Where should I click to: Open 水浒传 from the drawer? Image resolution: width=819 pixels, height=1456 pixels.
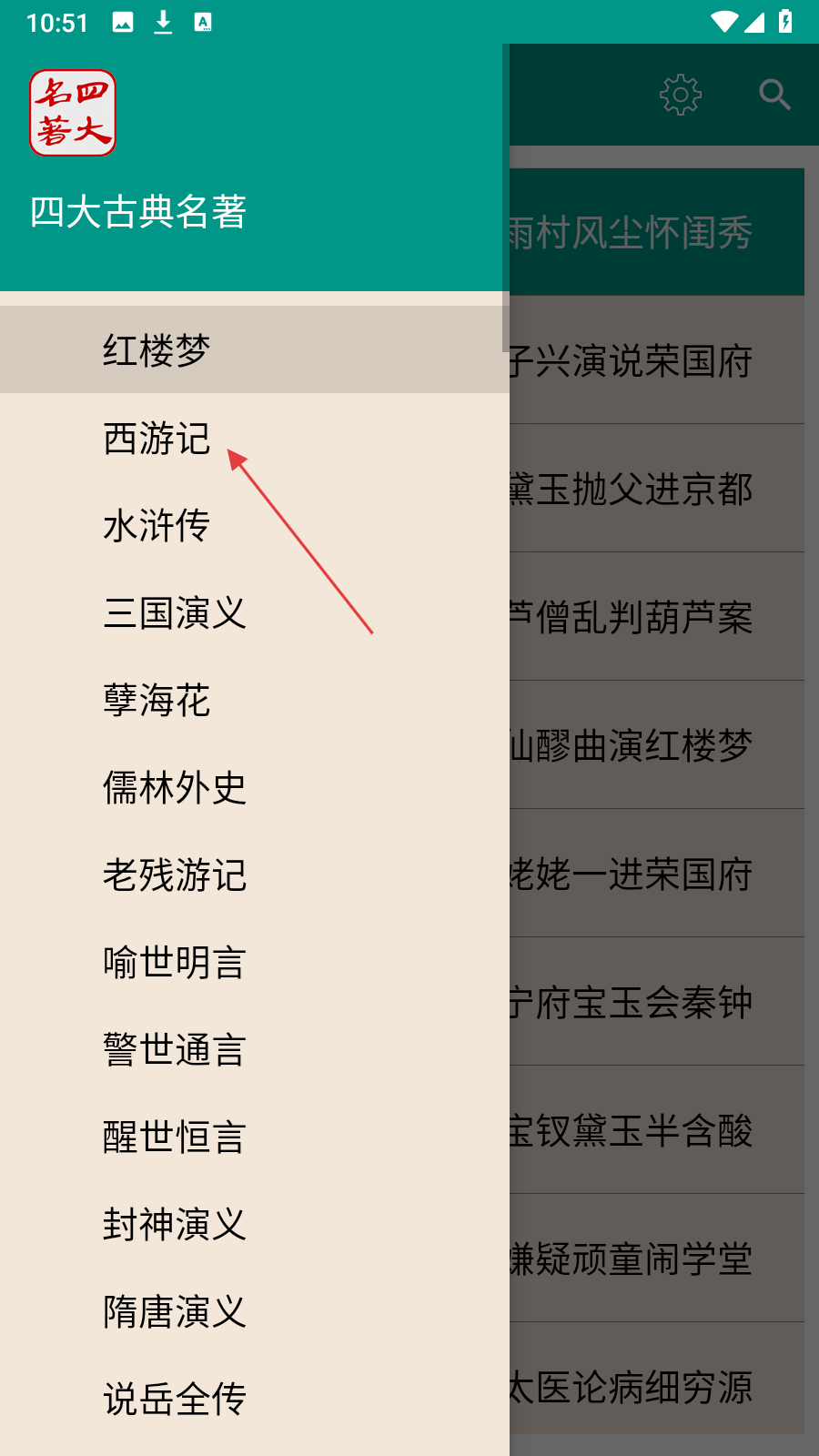click(x=157, y=526)
